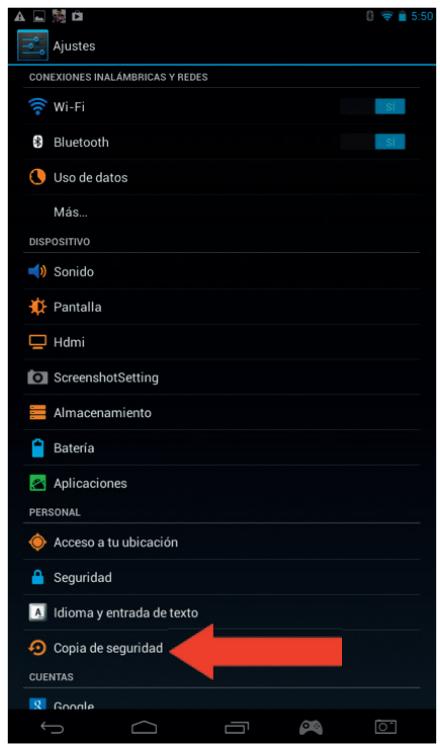This screenshot has width=440, height=748.
Task: Open Pantalla settings
Action: click(x=222, y=307)
